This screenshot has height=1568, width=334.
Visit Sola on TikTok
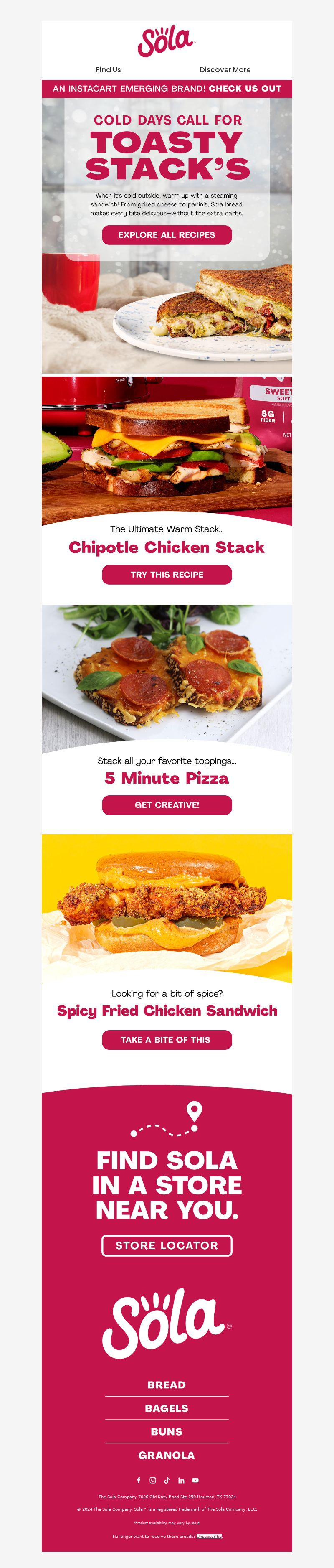167,1480
